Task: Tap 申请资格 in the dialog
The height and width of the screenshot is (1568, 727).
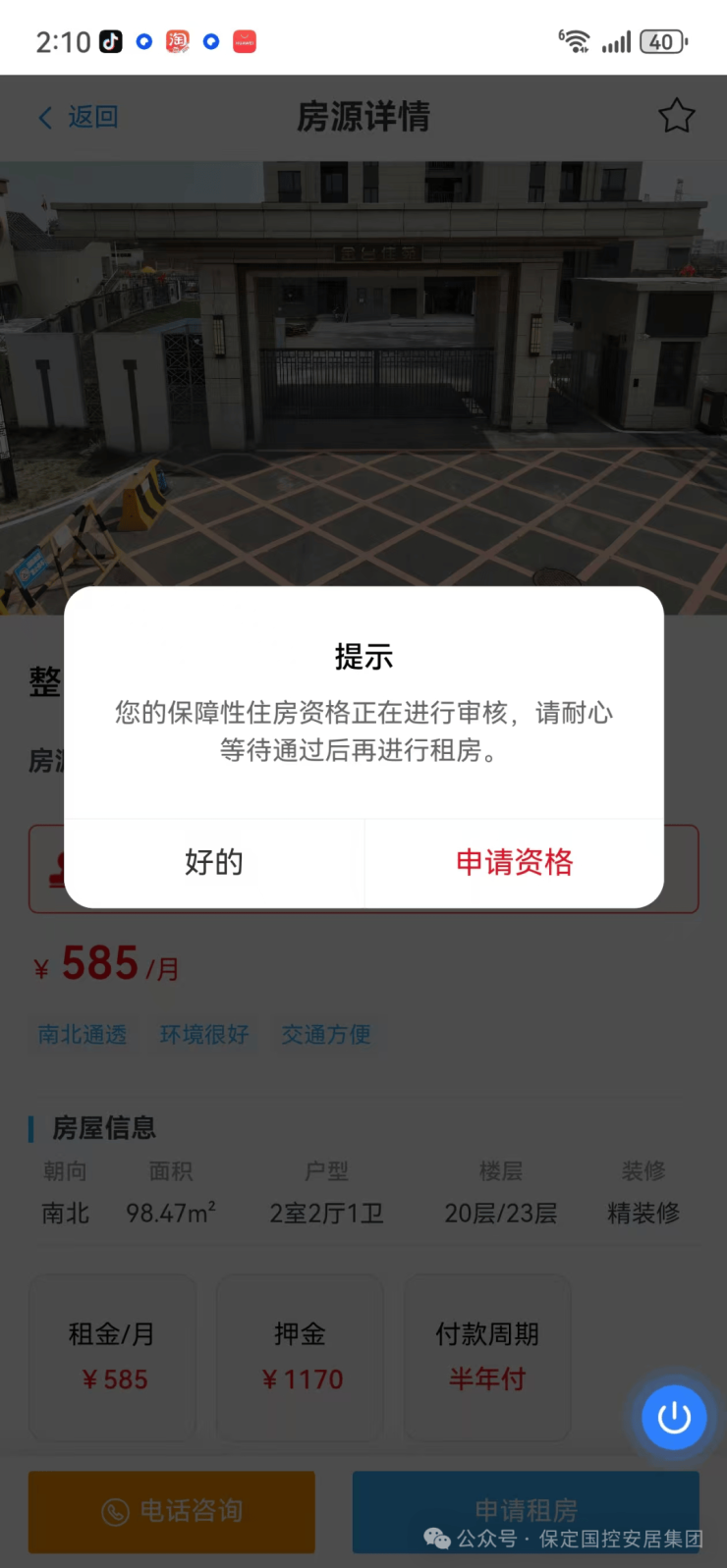Action: (x=514, y=862)
